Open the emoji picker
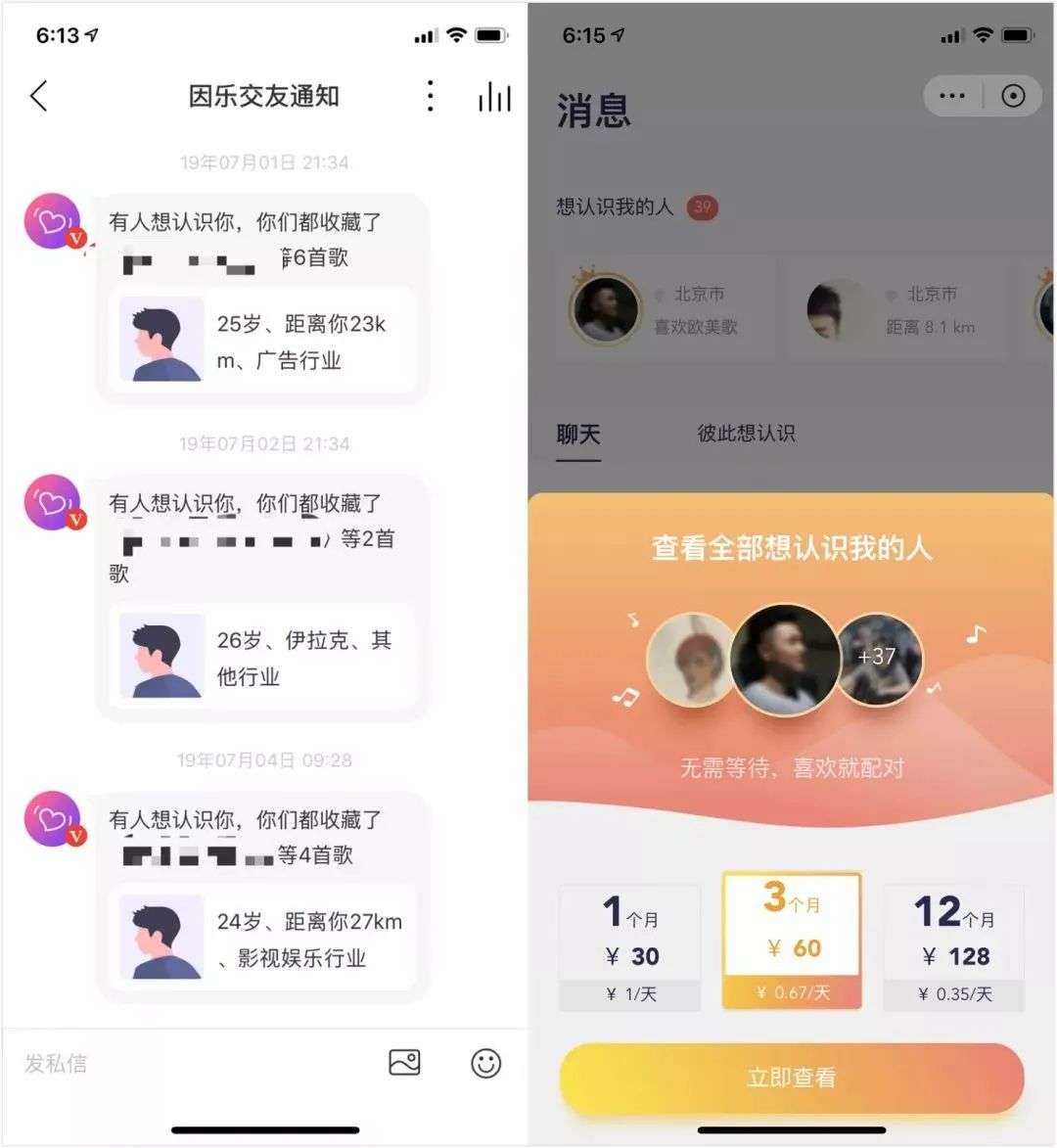The height and width of the screenshot is (1148, 1057). (485, 1063)
